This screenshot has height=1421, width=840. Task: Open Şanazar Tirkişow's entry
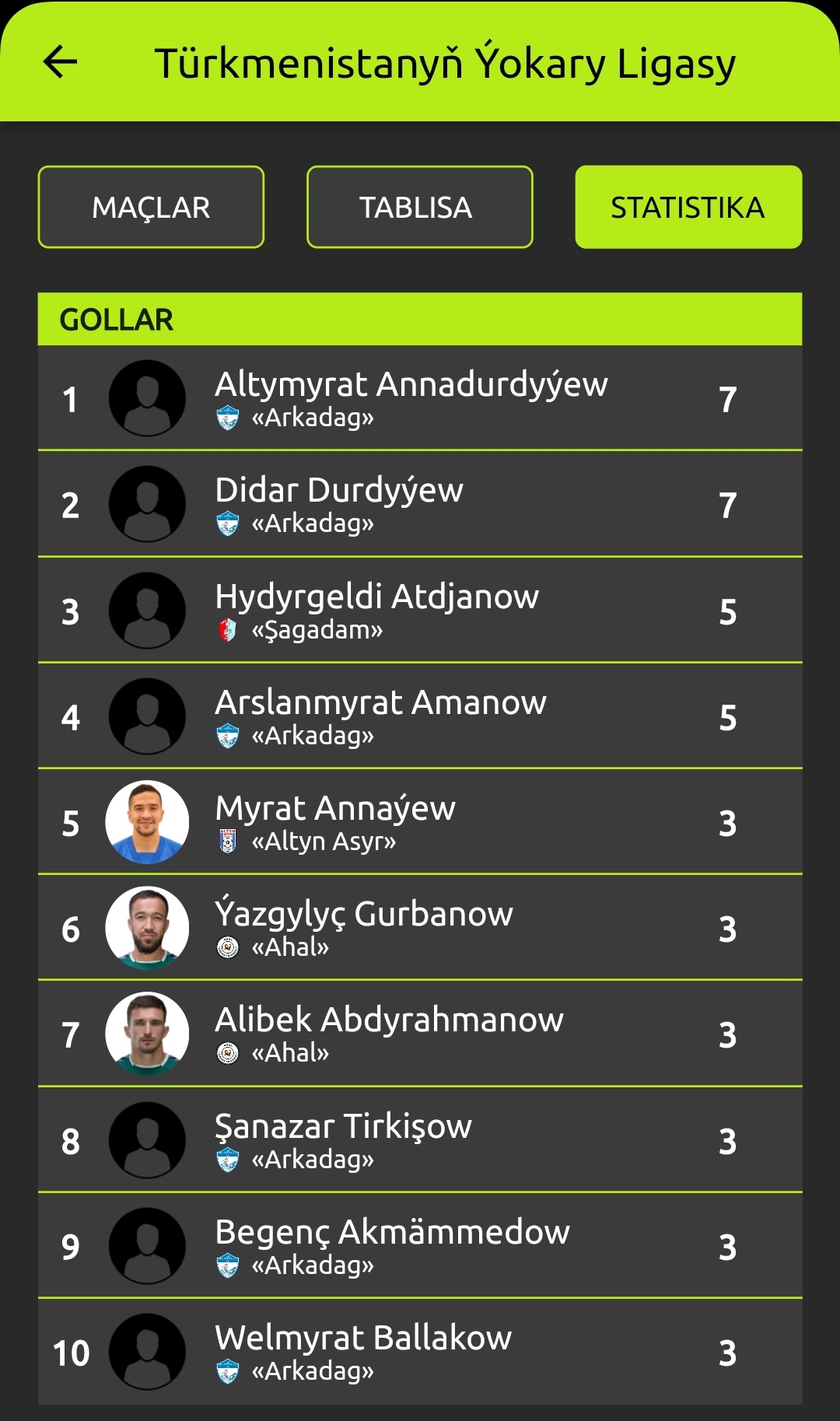click(x=420, y=1140)
